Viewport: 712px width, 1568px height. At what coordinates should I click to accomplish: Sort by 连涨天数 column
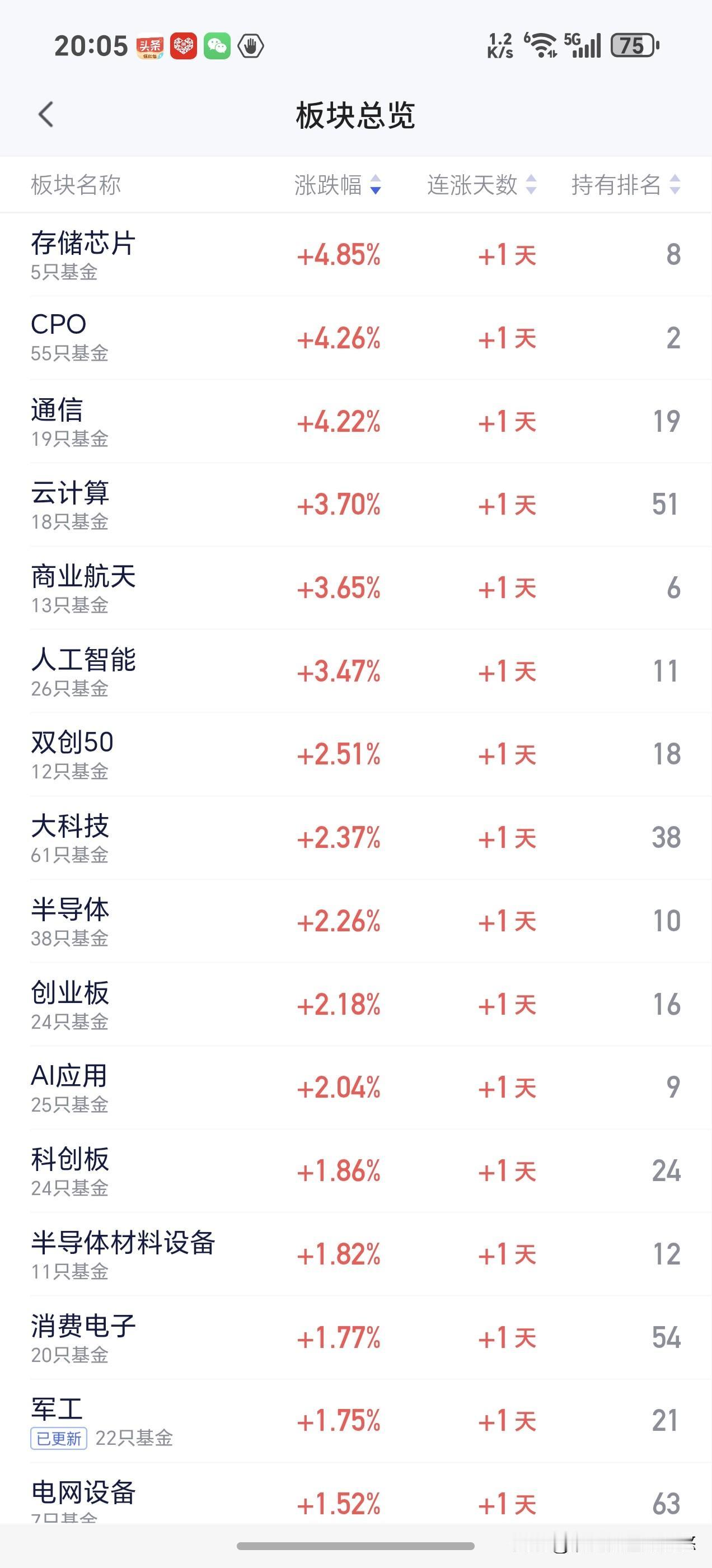[x=481, y=184]
